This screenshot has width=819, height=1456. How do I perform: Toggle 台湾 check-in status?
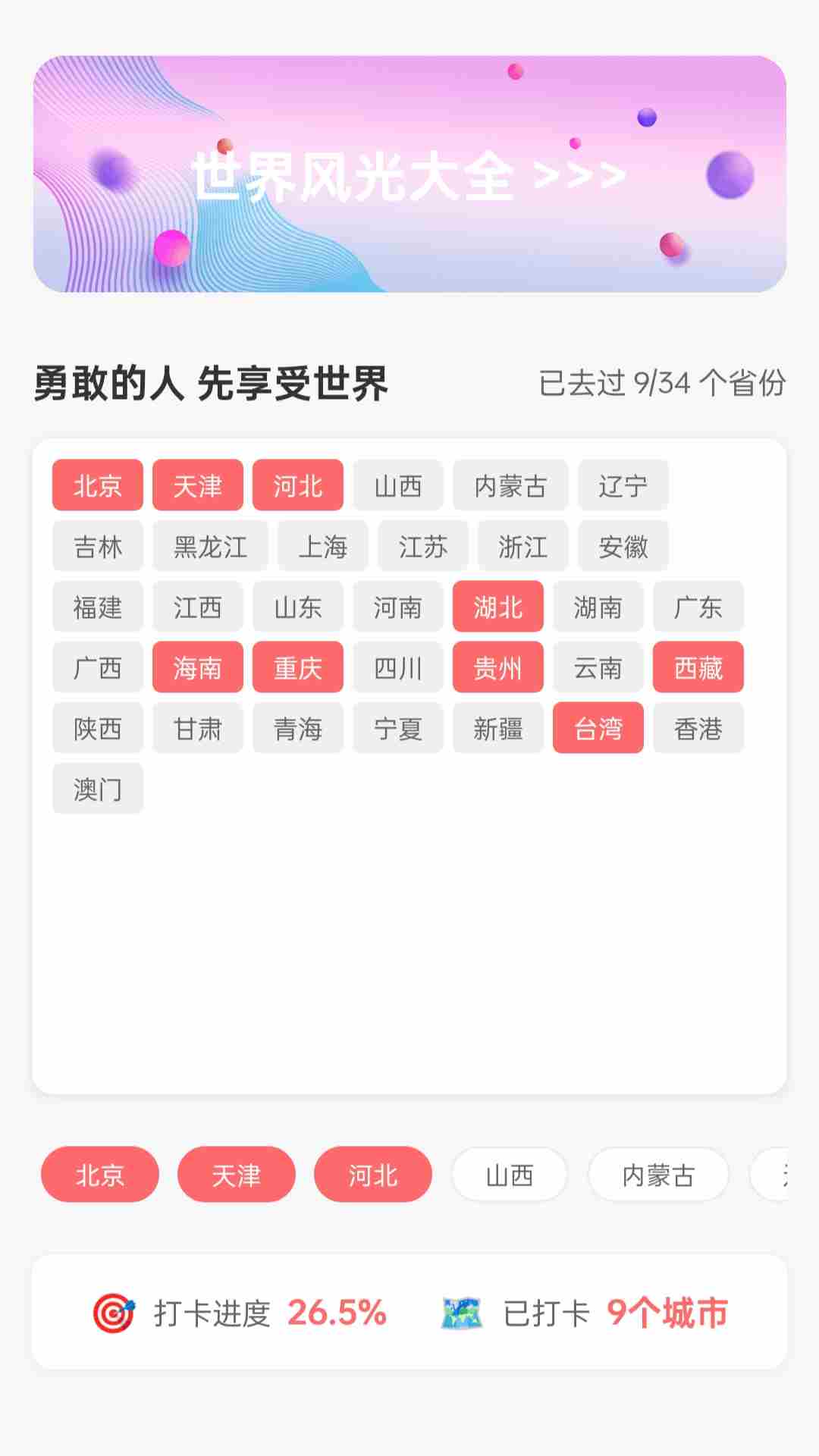coord(598,729)
